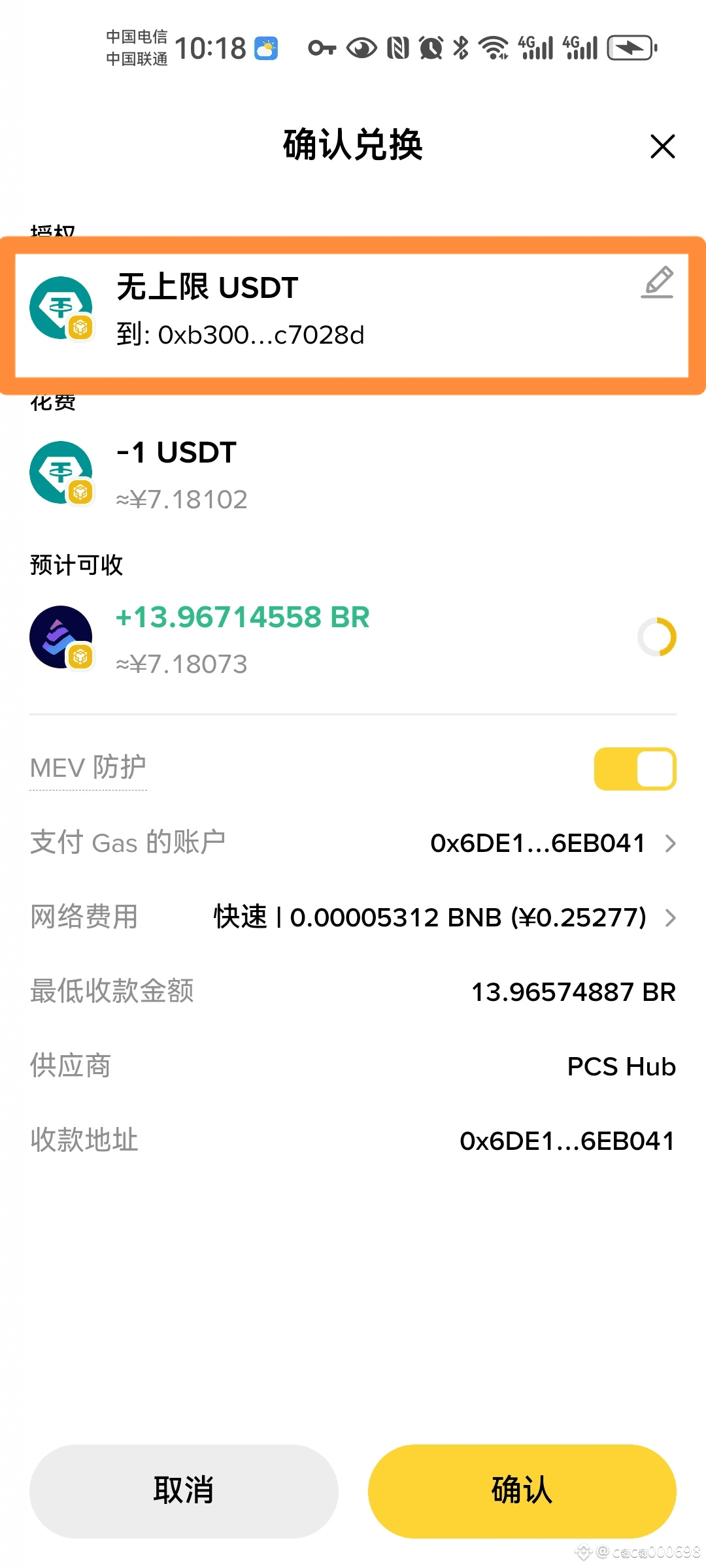Open 支付 Gas 的账户 selection

(353, 843)
